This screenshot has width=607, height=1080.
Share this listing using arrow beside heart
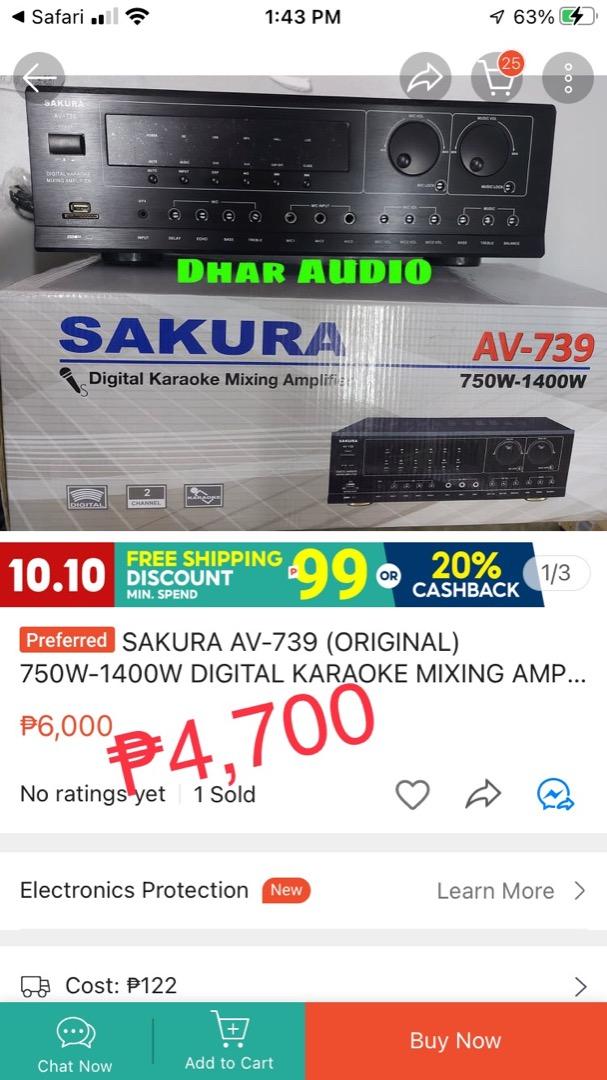[x=483, y=795]
